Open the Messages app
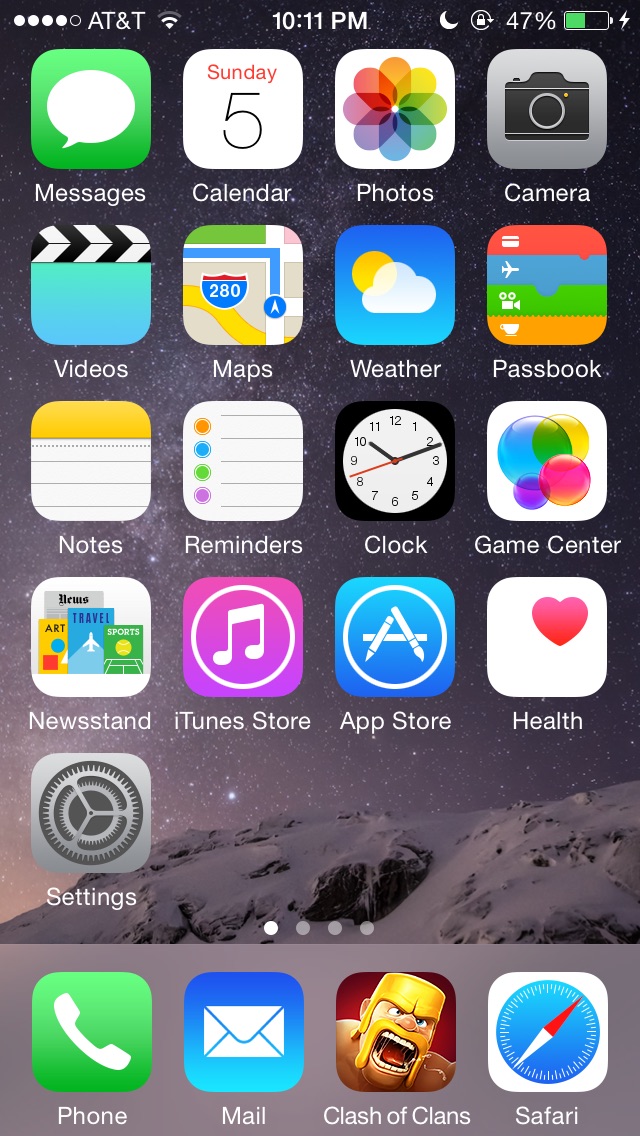Screen dimensions: 640x1136 91,109
